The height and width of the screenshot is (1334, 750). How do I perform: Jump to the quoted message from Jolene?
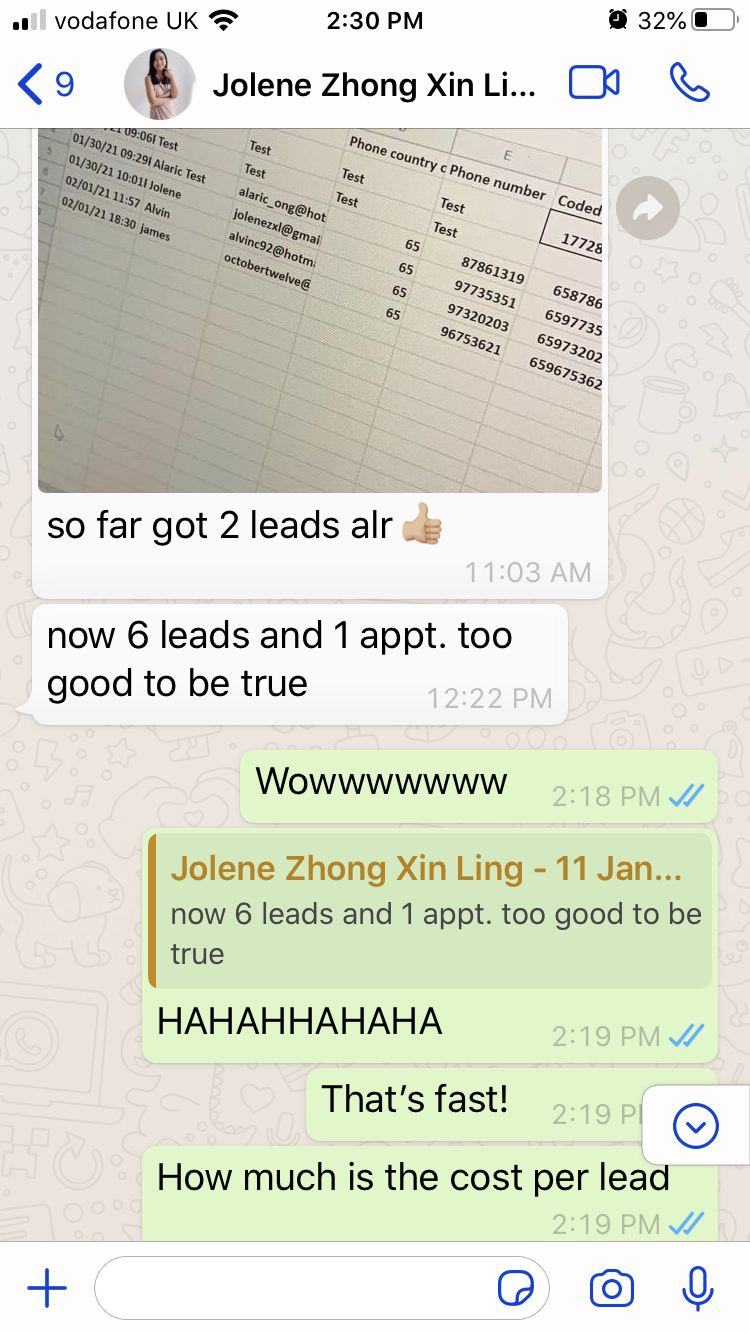(430, 910)
